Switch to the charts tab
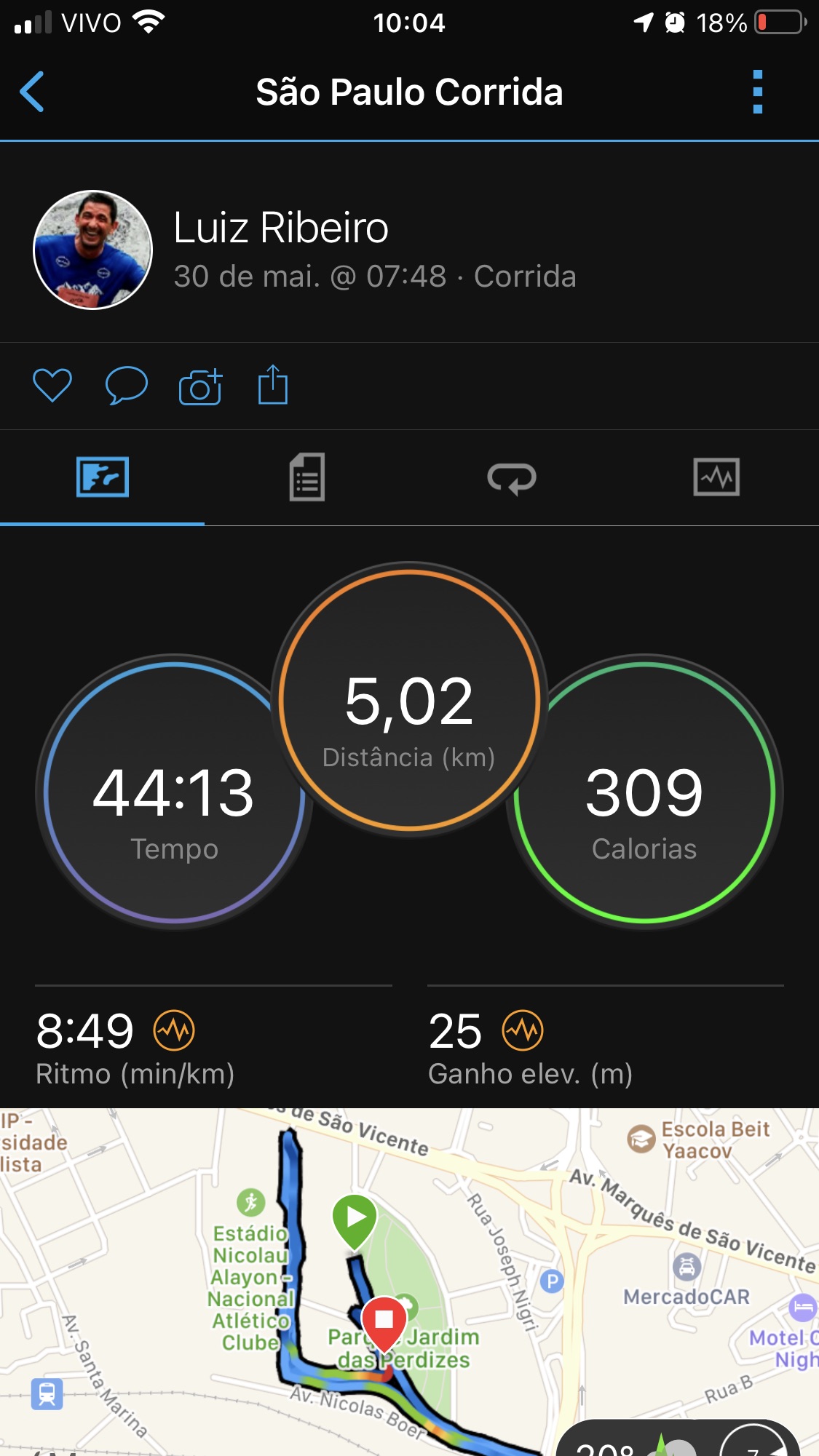 716,477
